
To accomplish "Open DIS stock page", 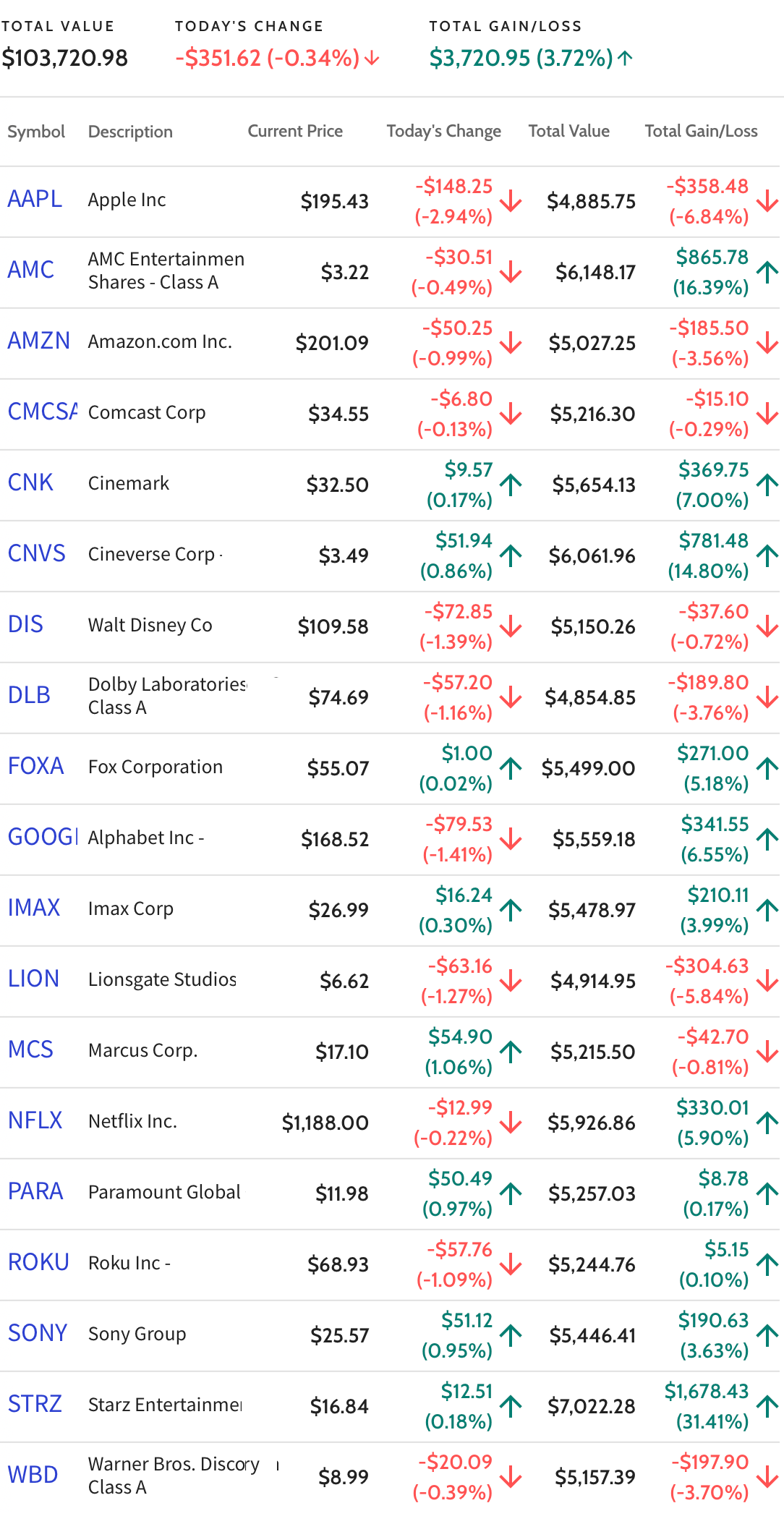I will point(25,624).
